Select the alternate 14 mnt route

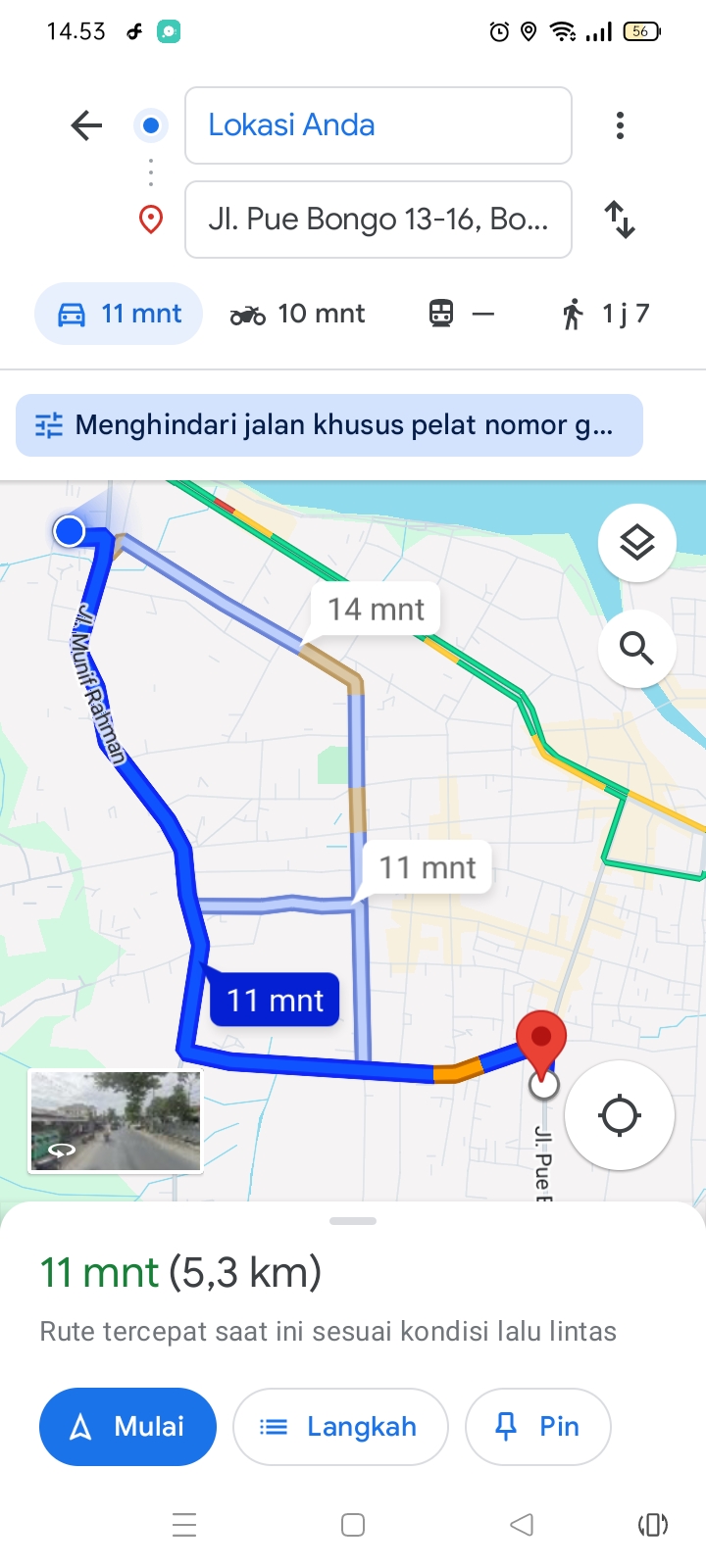pyautogui.click(x=376, y=609)
